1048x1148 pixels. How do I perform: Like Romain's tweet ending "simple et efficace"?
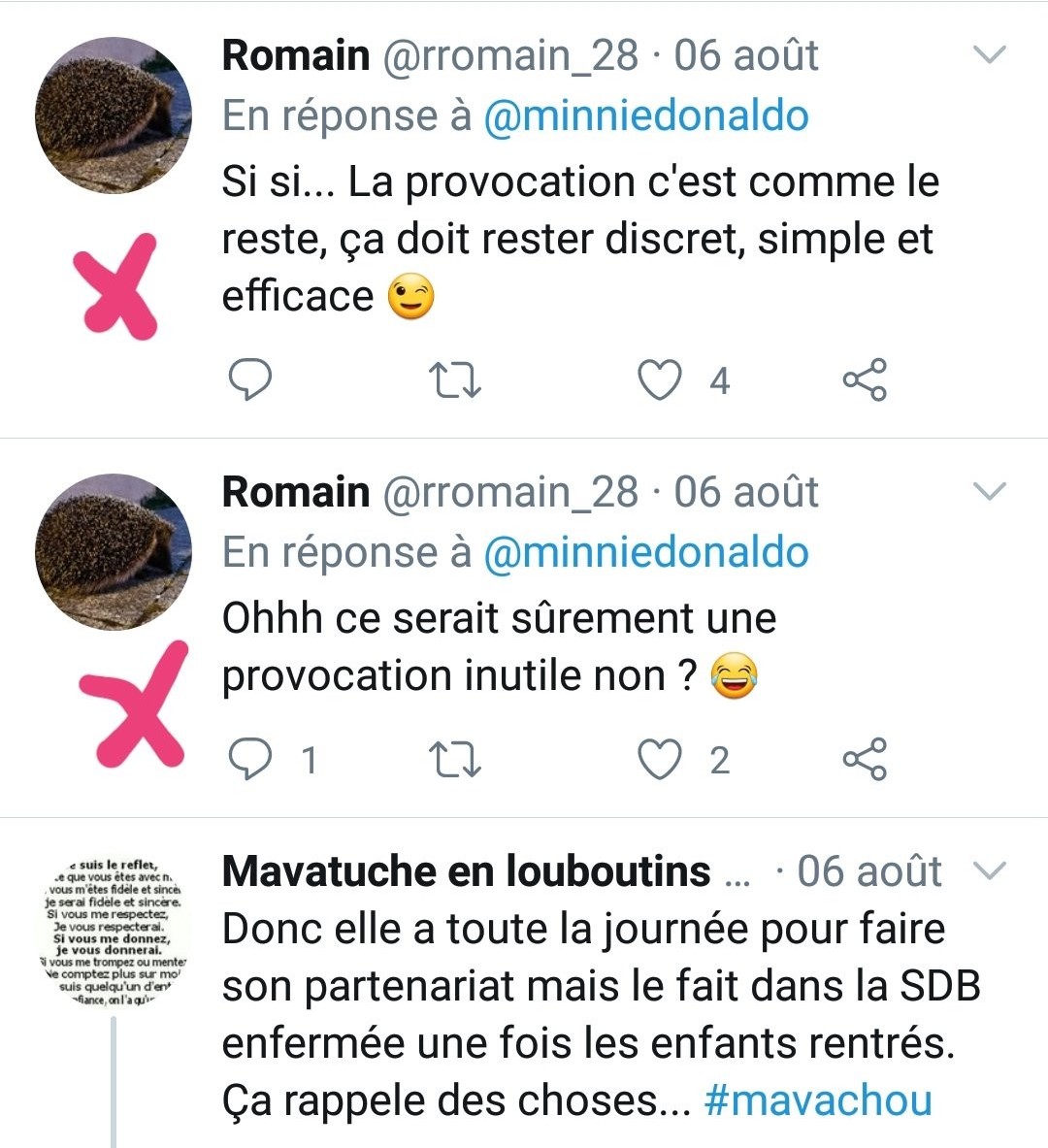[x=659, y=379]
